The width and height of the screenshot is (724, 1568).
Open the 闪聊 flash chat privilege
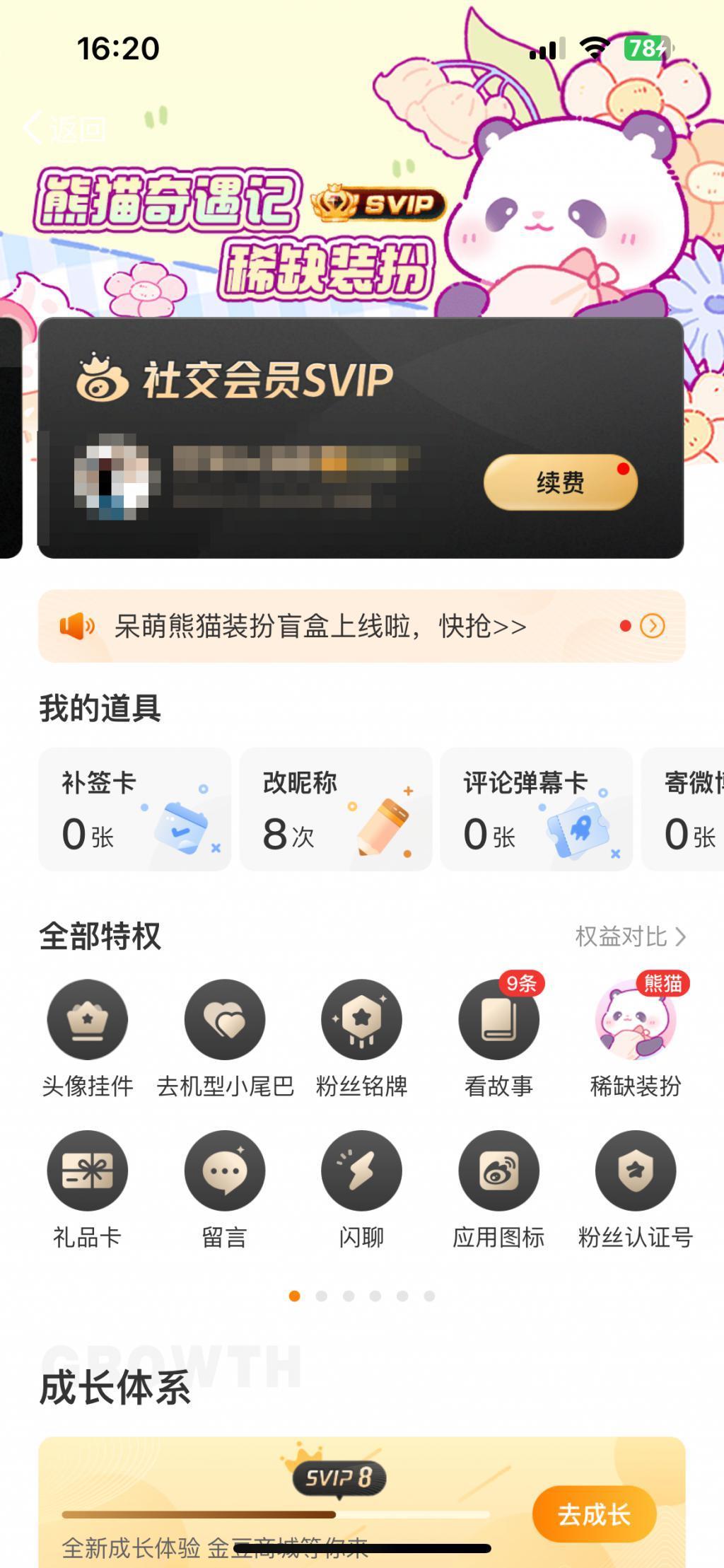click(x=361, y=1171)
